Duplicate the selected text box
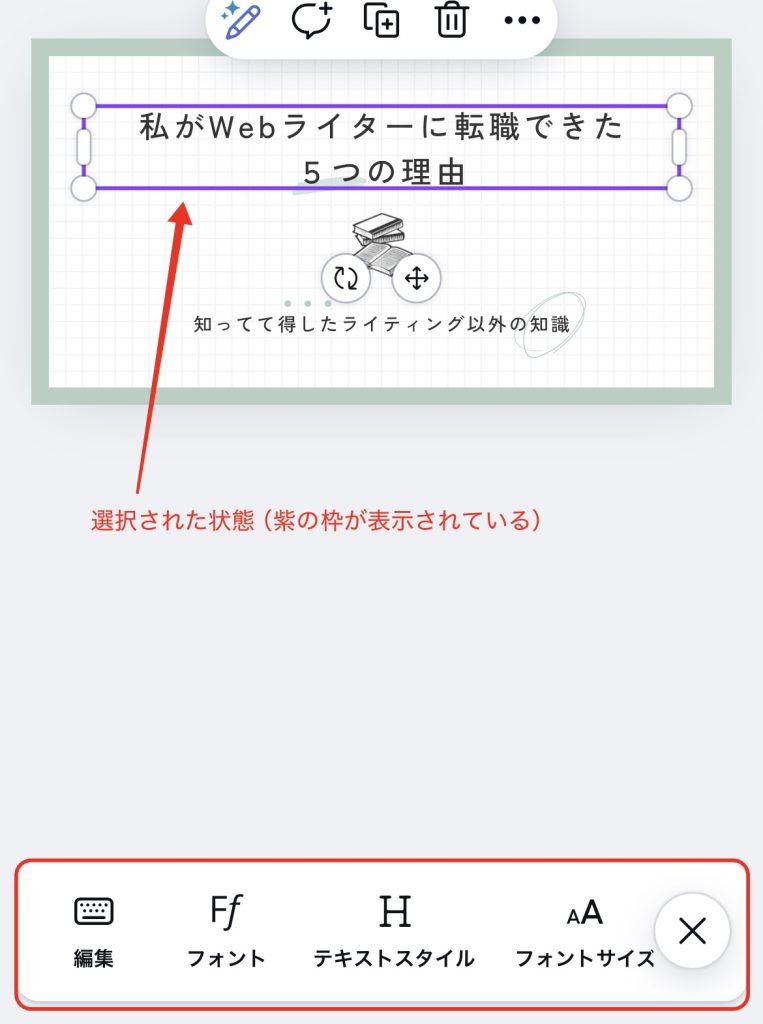This screenshot has width=763, height=1024. coord(380,19)
